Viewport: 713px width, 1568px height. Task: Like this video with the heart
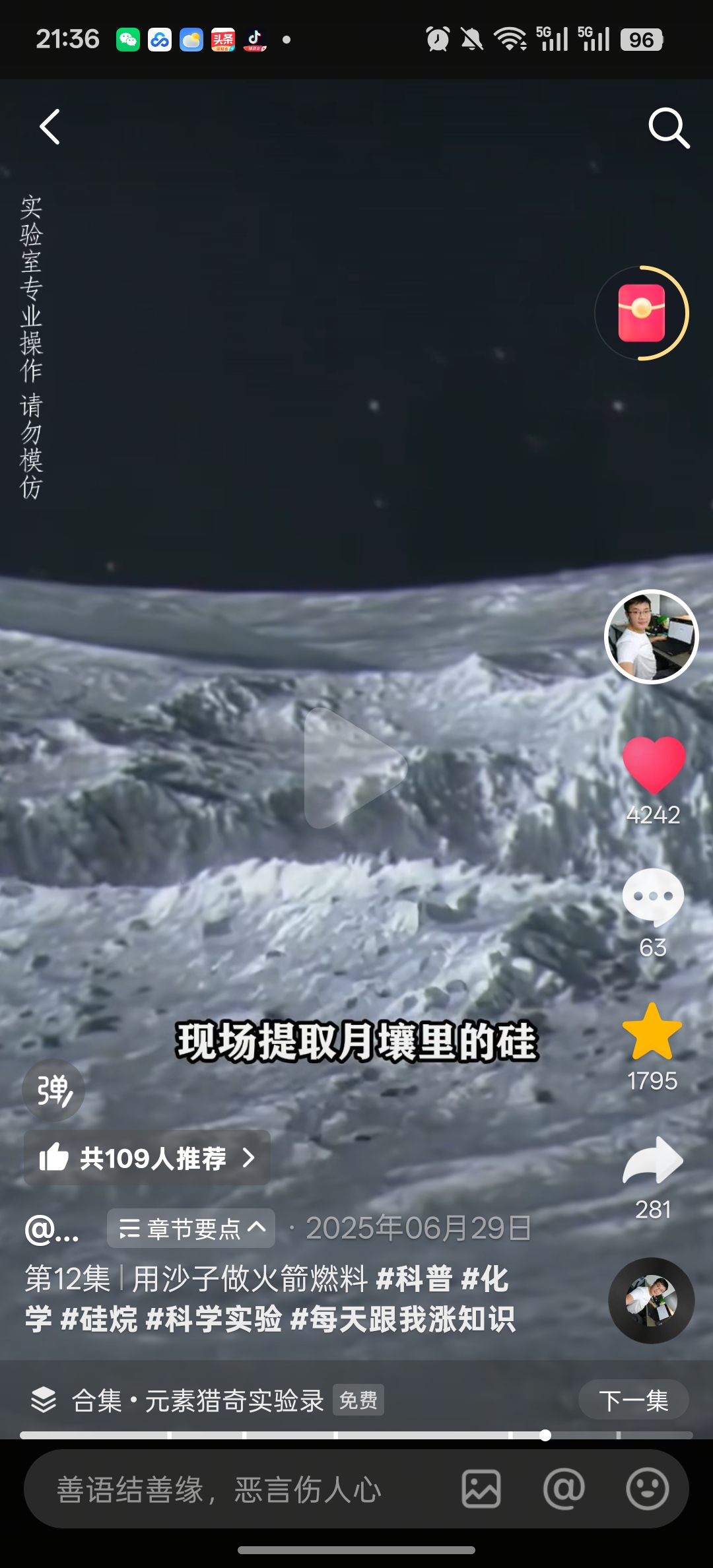pyautogui.click(x=654, y=764)
